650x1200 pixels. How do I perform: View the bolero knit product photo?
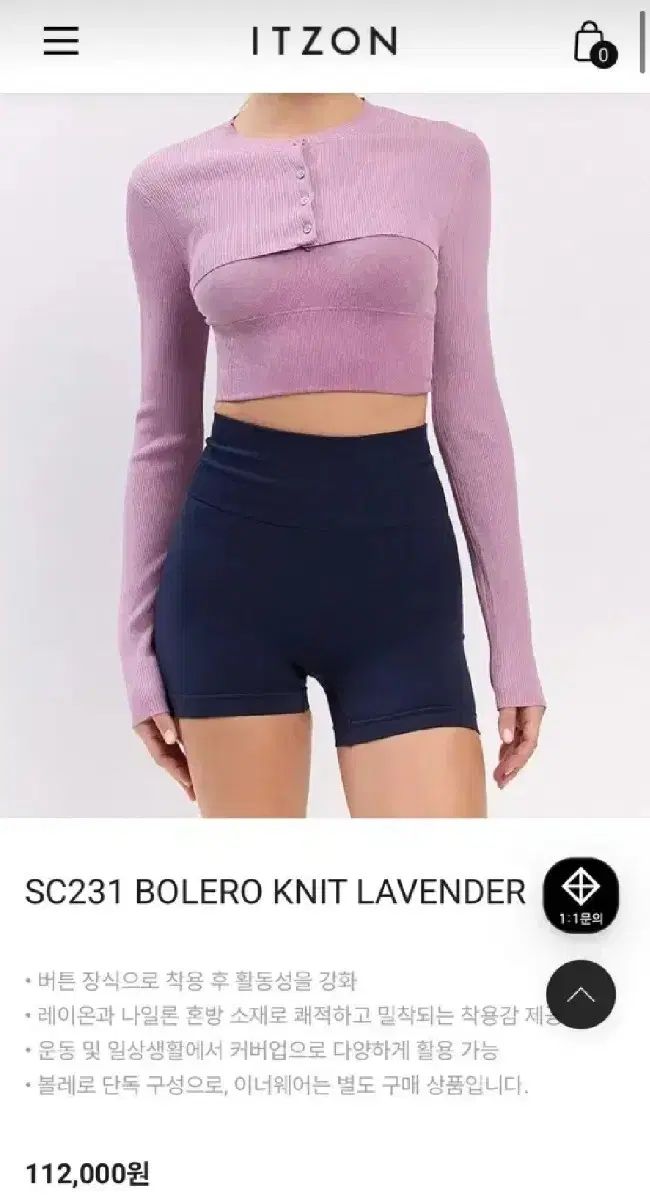pos(325,455)
